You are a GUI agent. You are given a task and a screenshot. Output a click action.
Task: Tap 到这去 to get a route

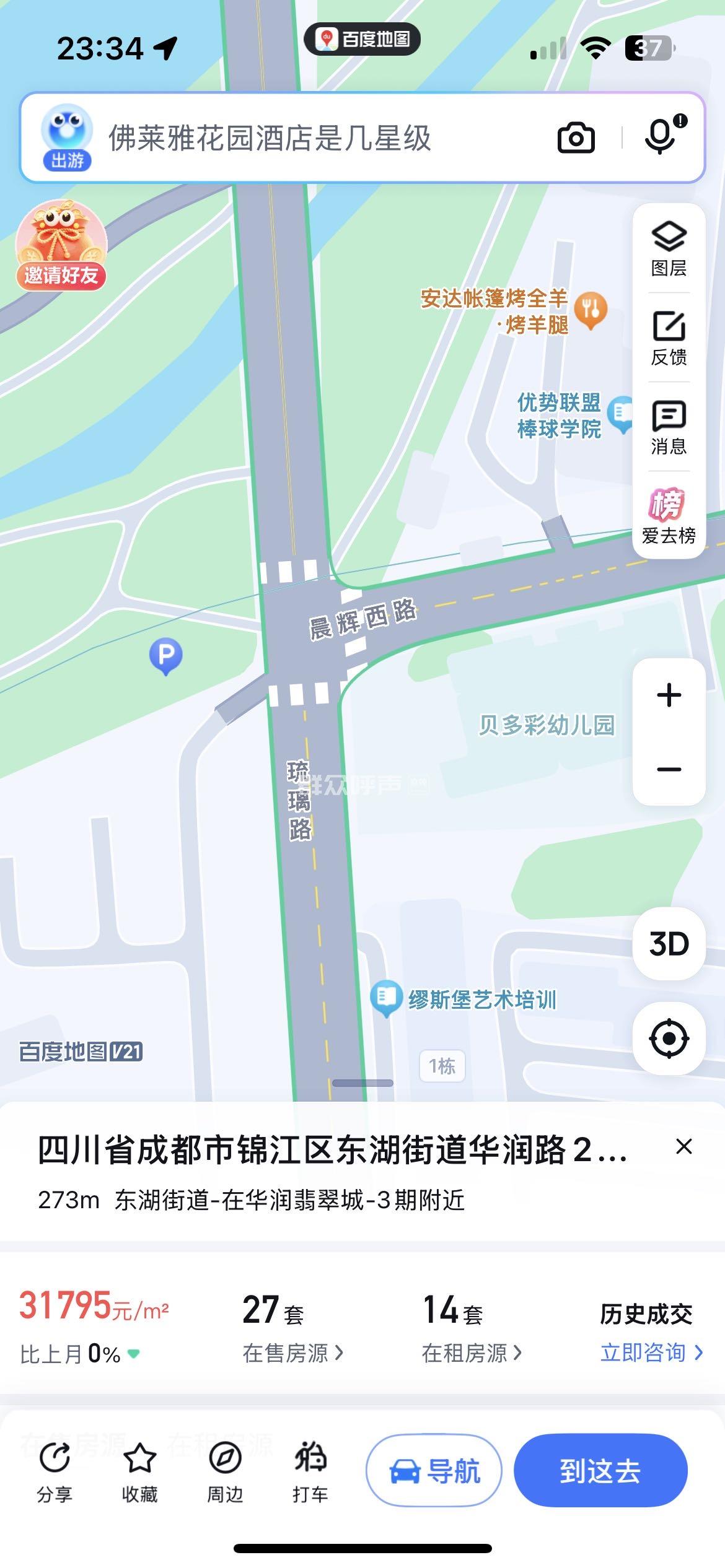(x=600, y=1471)
